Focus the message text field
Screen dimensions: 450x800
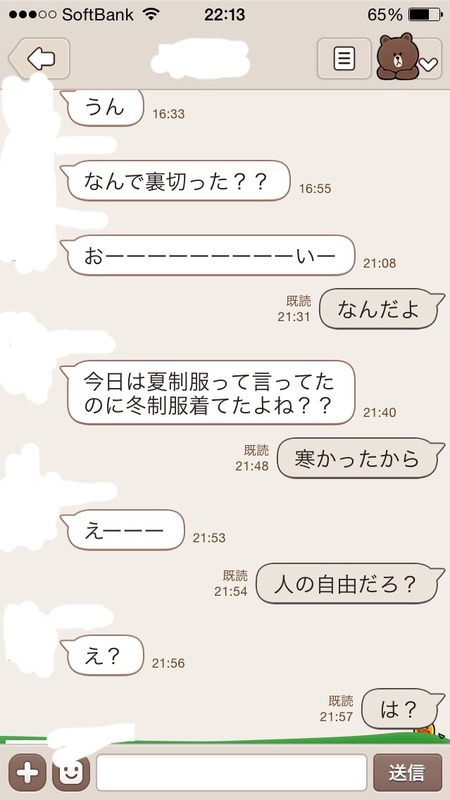pos(232,772)
